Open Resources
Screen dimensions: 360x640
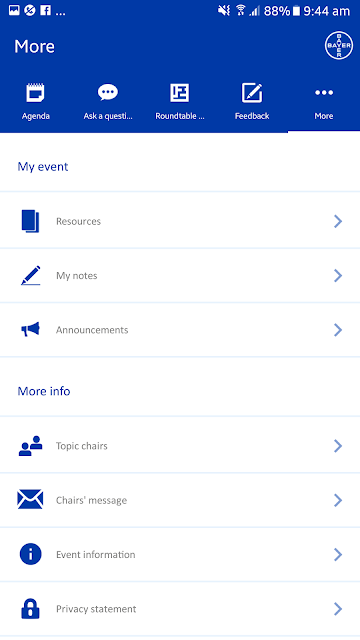pos(180,221)
